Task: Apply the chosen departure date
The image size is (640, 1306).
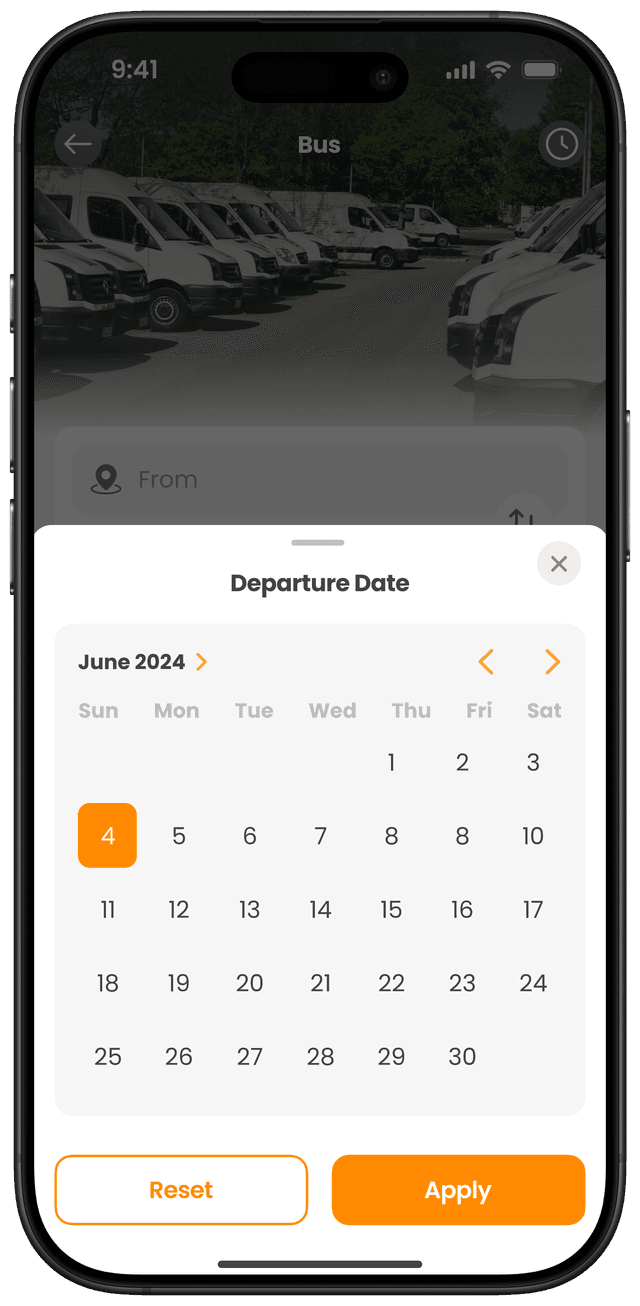Action: (x=458, y=1190)
